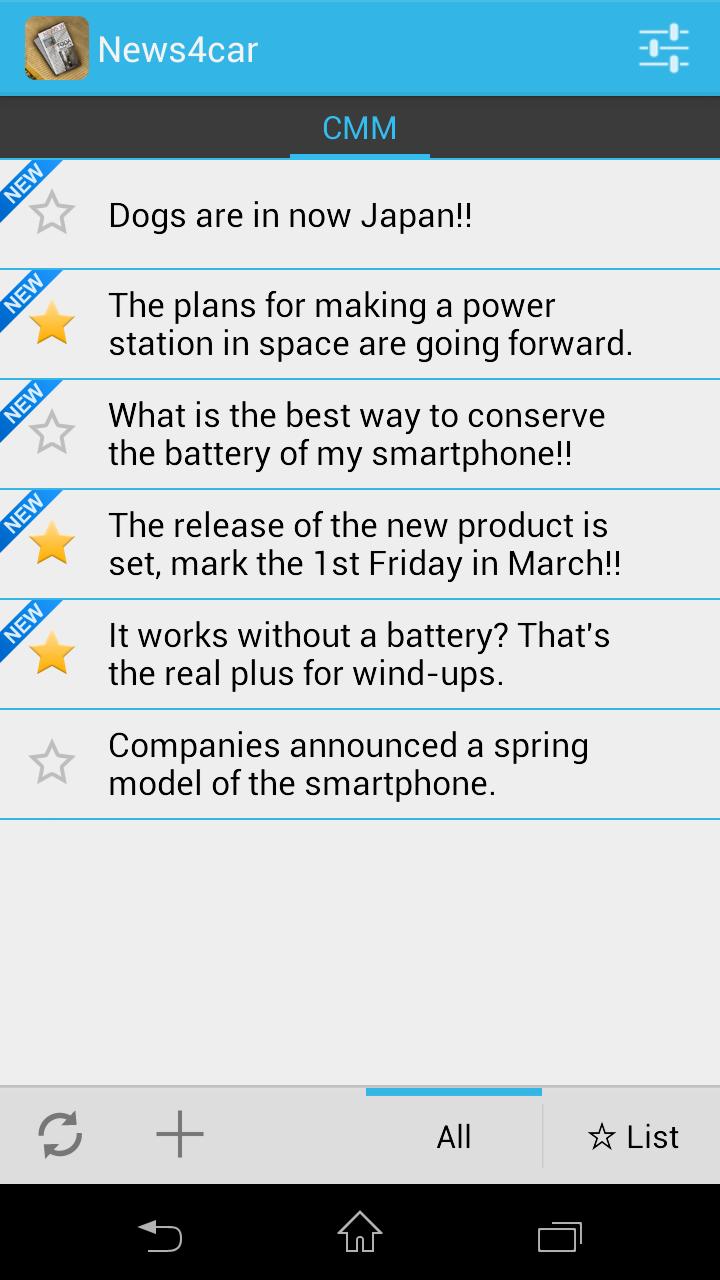Unstar the wind-ups battery article
The image size is (720, 1280).
52,654
